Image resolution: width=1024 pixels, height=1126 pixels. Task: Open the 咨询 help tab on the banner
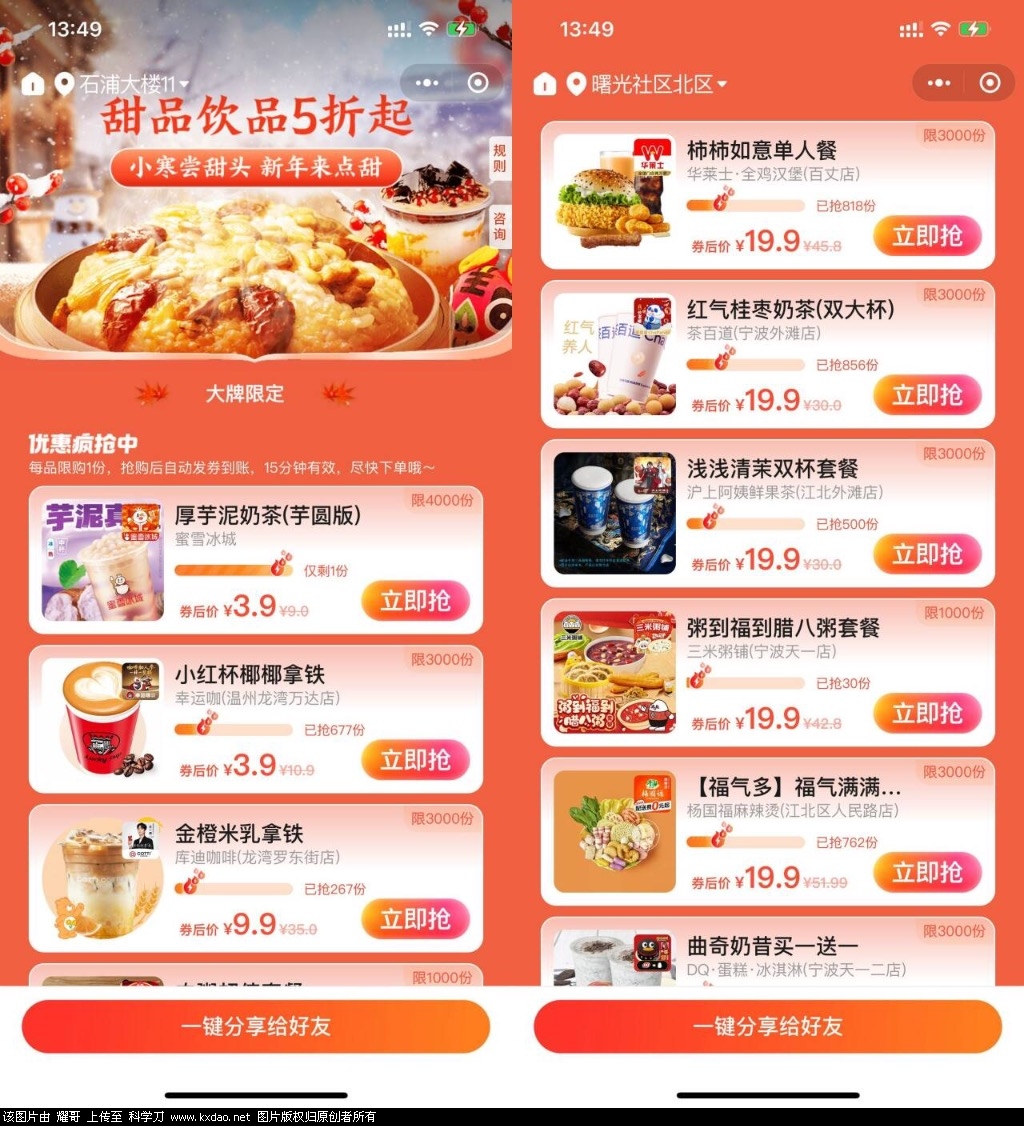tap(499, 227)
